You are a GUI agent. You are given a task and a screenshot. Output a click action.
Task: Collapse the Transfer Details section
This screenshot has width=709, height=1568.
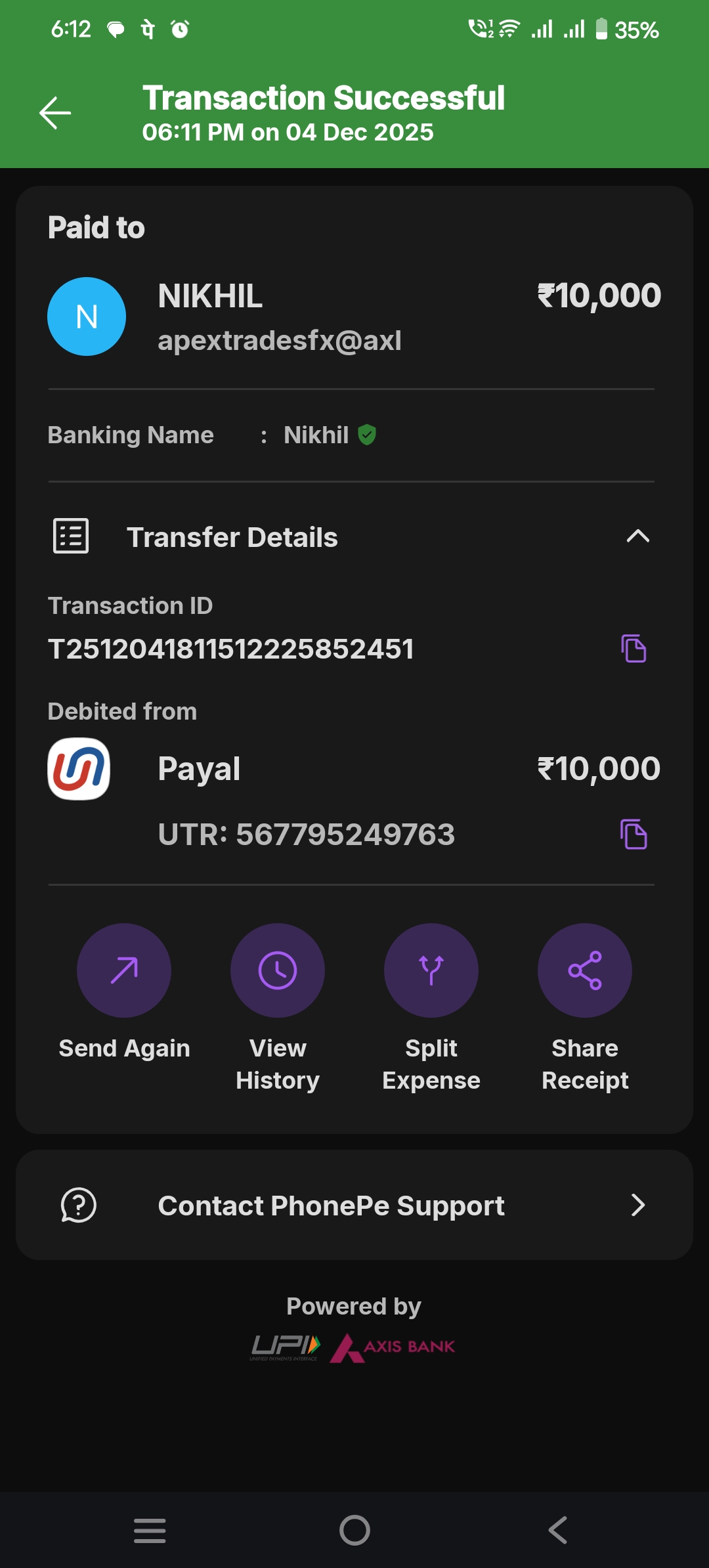click(x=637, y=537)
